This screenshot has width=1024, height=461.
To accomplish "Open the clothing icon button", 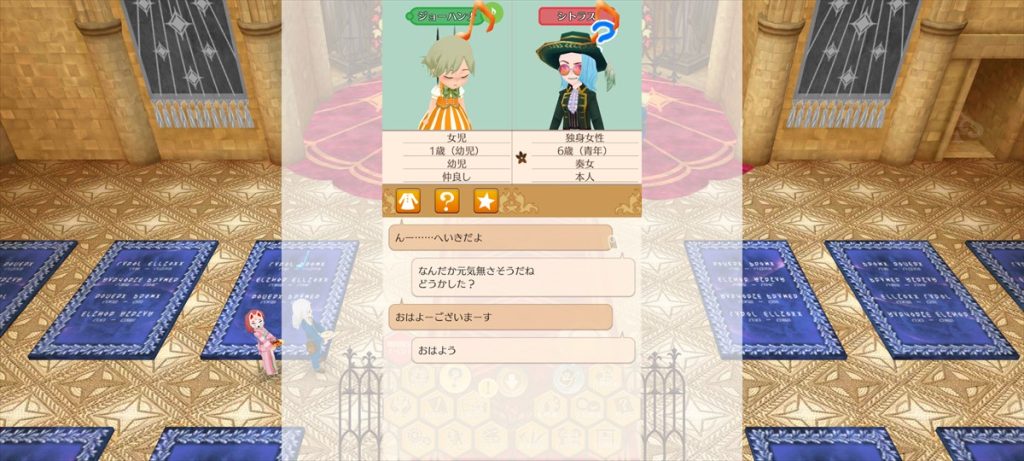I will pyautogui.click(x=406, y=201).
